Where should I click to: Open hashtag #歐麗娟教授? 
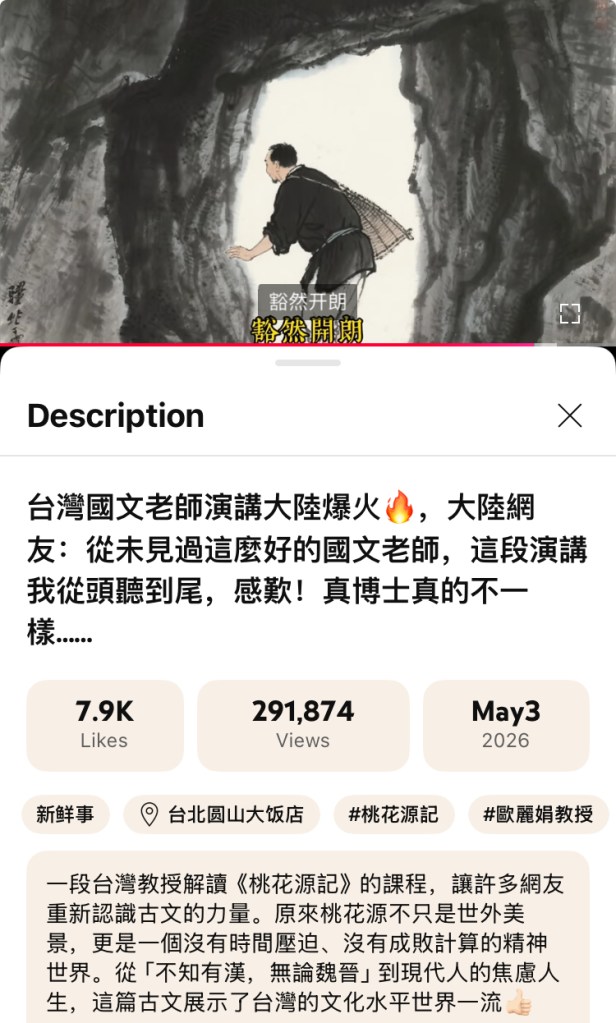538,814
